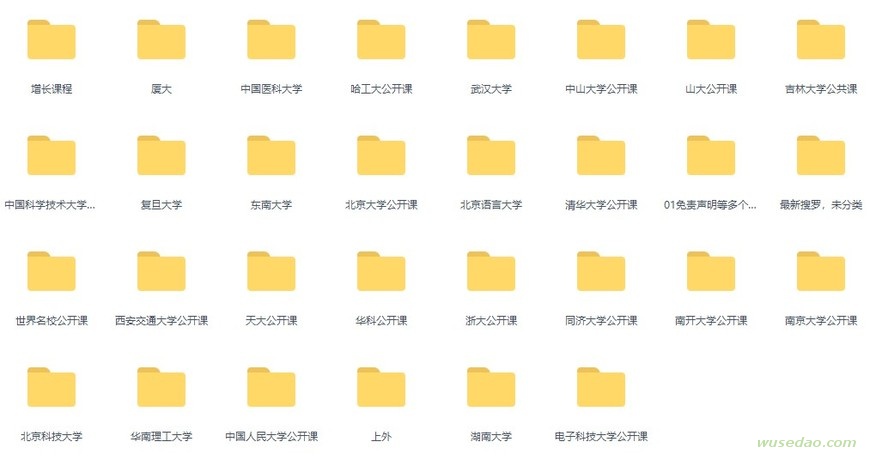870x460 pixels.
Task: Open the 最新搜罗，未分类 folder
Action: point(821,157)
